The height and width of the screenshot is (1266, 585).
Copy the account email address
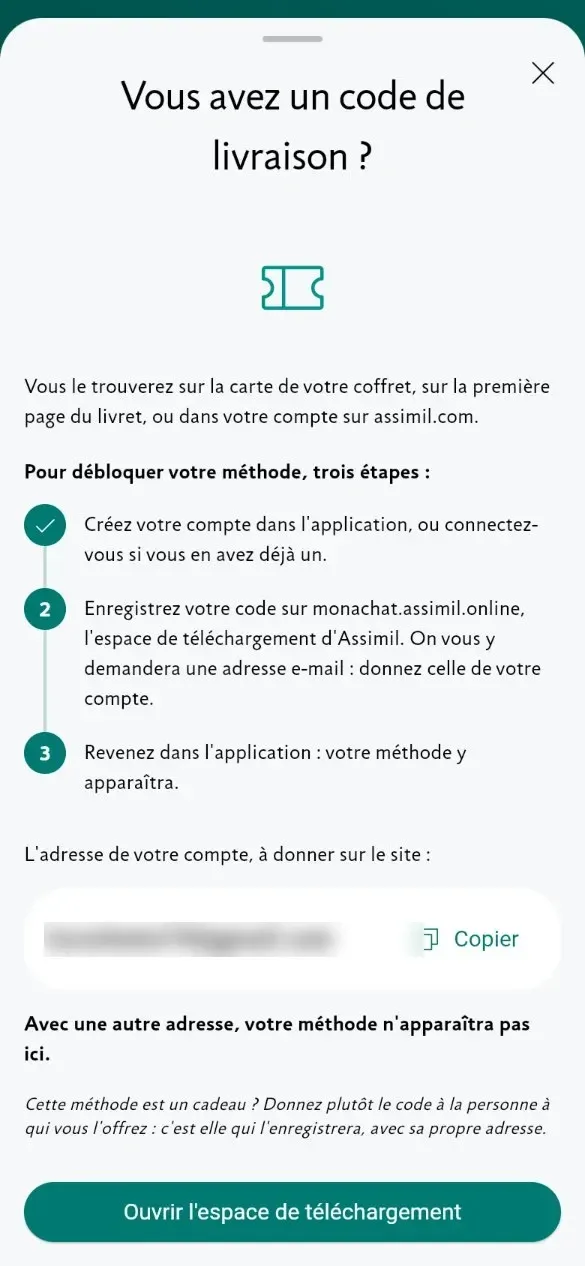point(470,939)
